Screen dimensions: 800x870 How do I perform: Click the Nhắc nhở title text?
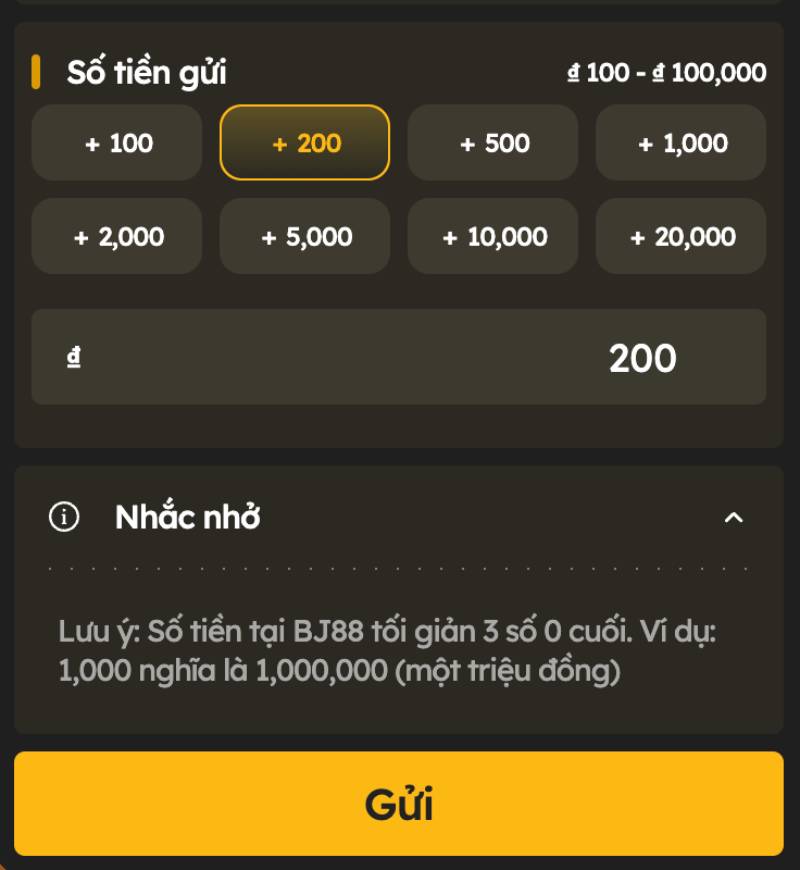(186, 518)
